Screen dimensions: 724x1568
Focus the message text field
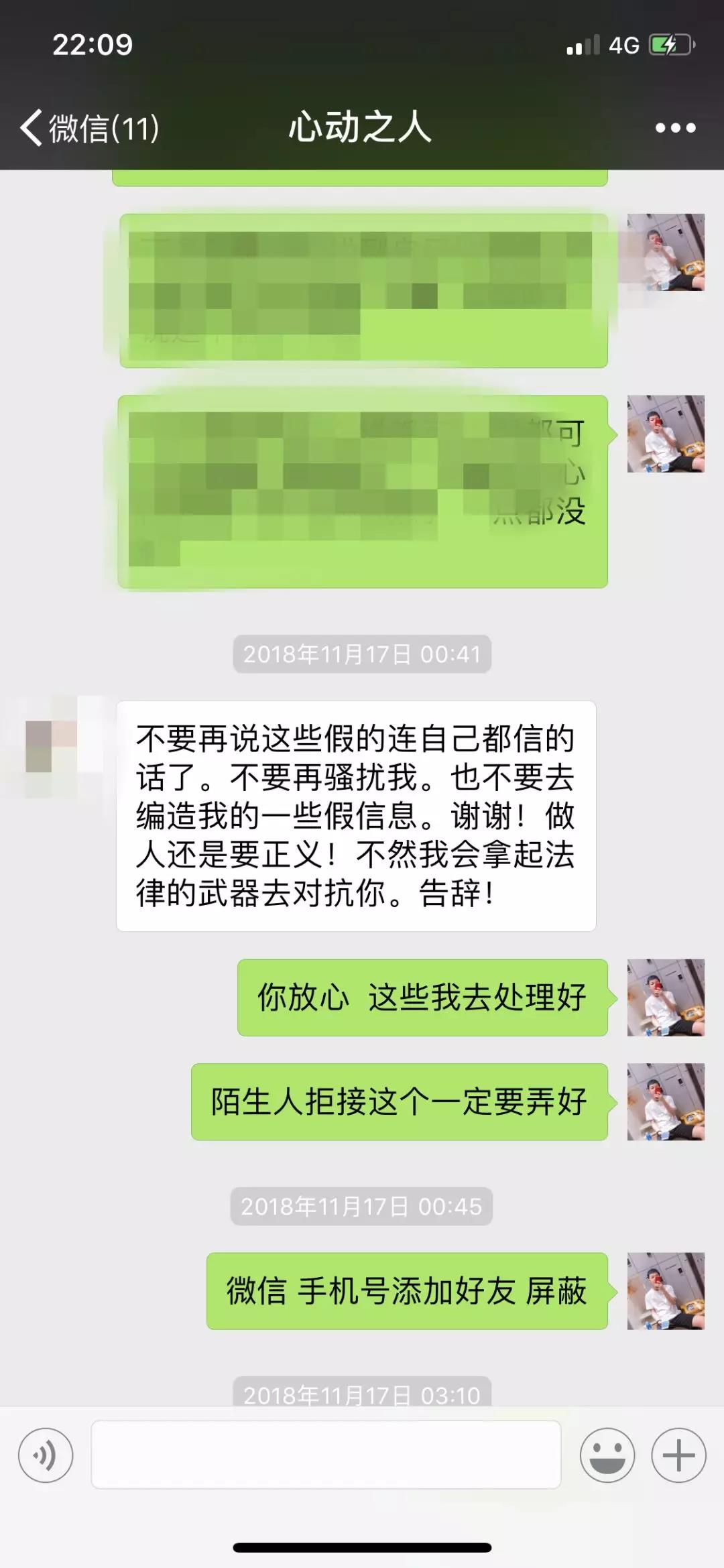(x=326, y=1455)
